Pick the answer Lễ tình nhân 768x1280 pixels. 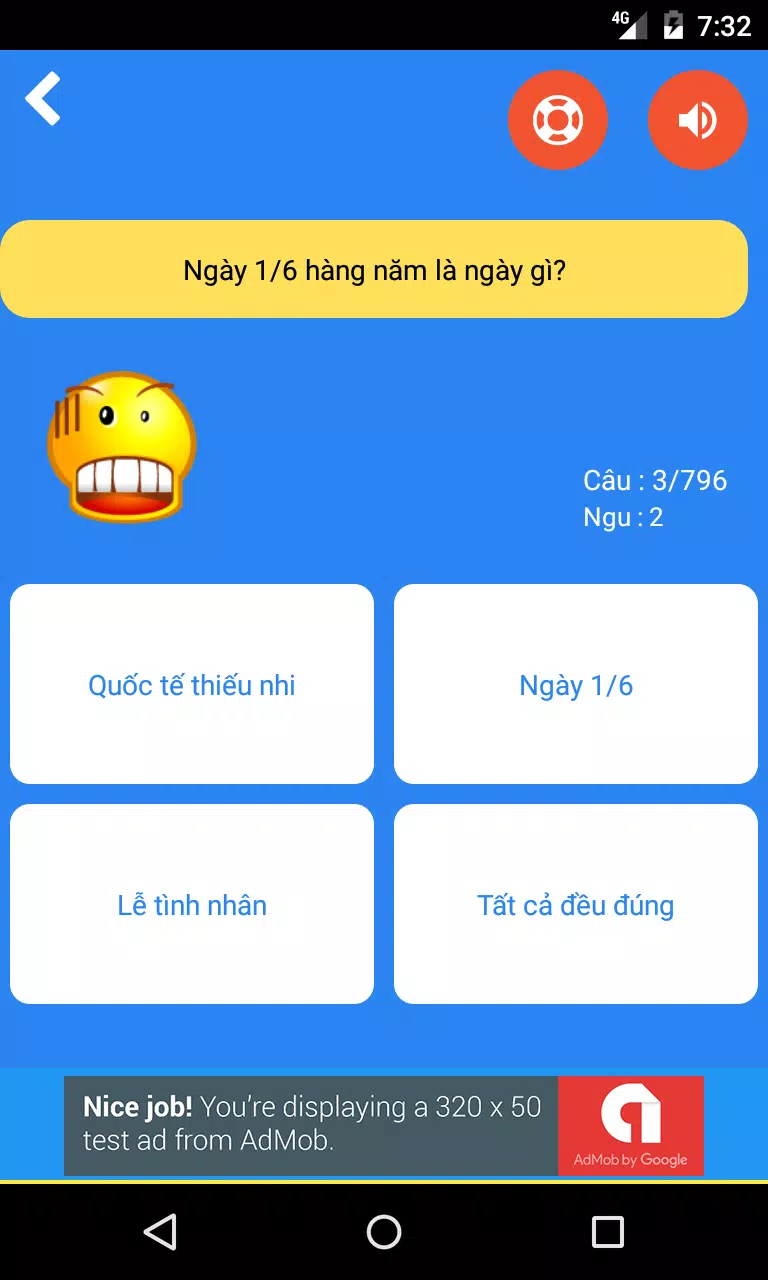point(192,904)
